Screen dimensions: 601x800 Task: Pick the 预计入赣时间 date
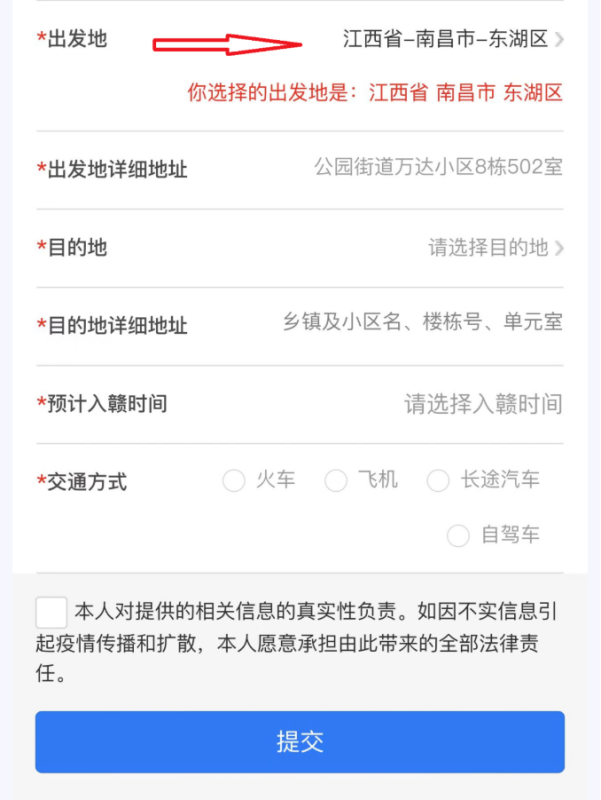pos(482,404)
